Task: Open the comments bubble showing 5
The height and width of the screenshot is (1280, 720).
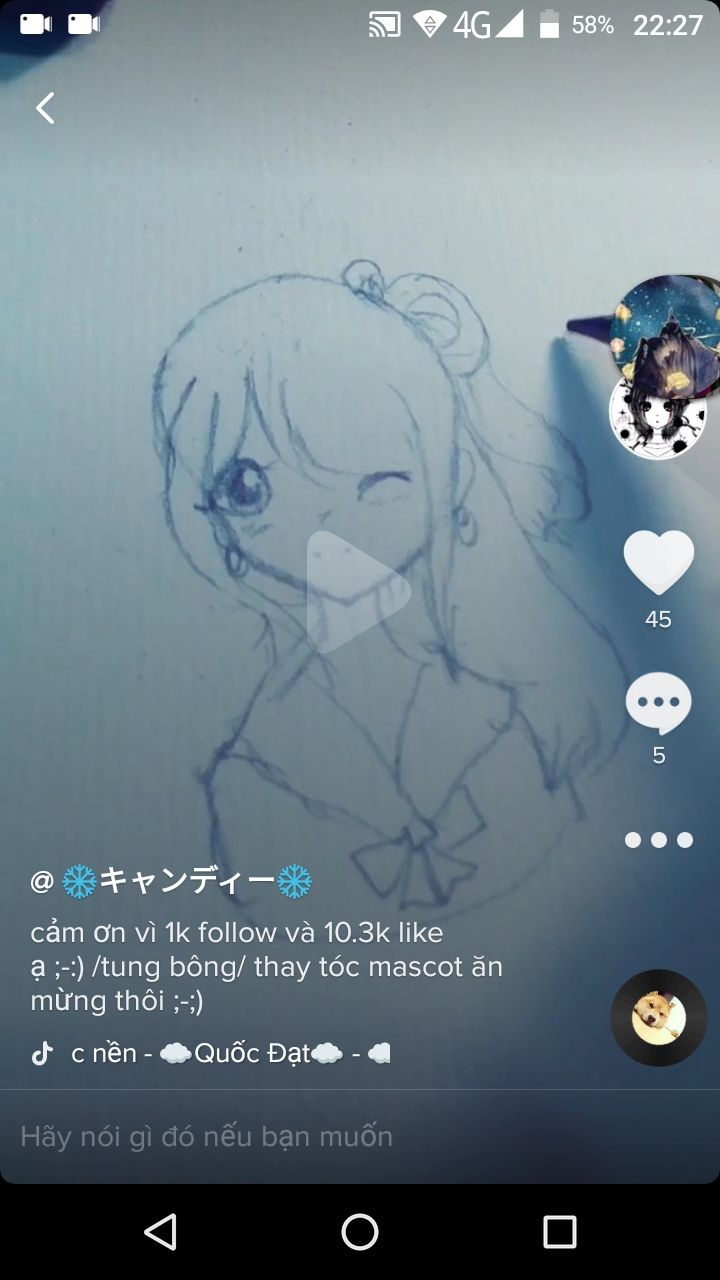Action: (658, 702)
